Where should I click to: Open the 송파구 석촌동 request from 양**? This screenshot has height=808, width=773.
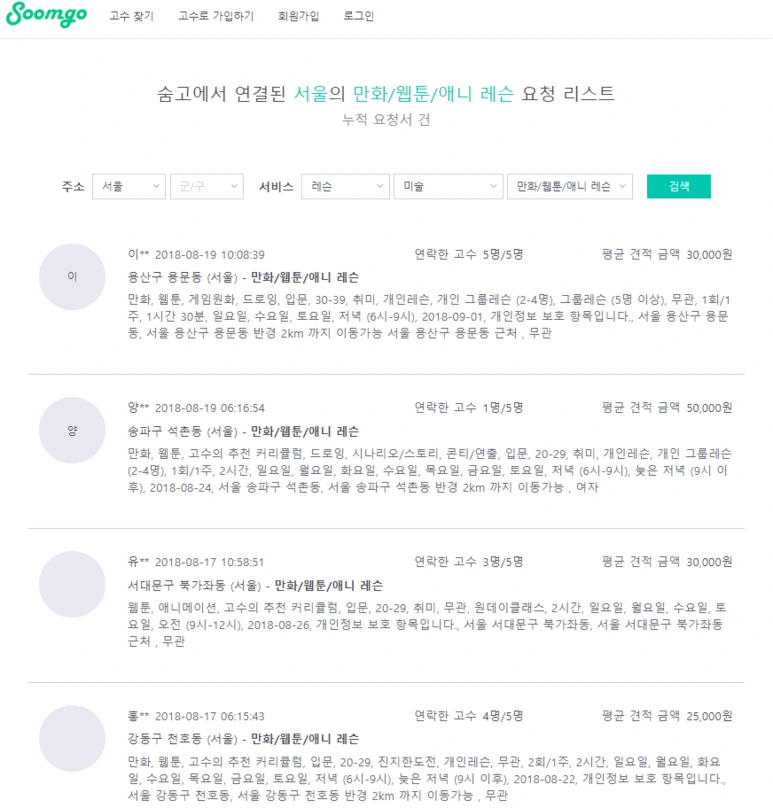tap(243, 431)
